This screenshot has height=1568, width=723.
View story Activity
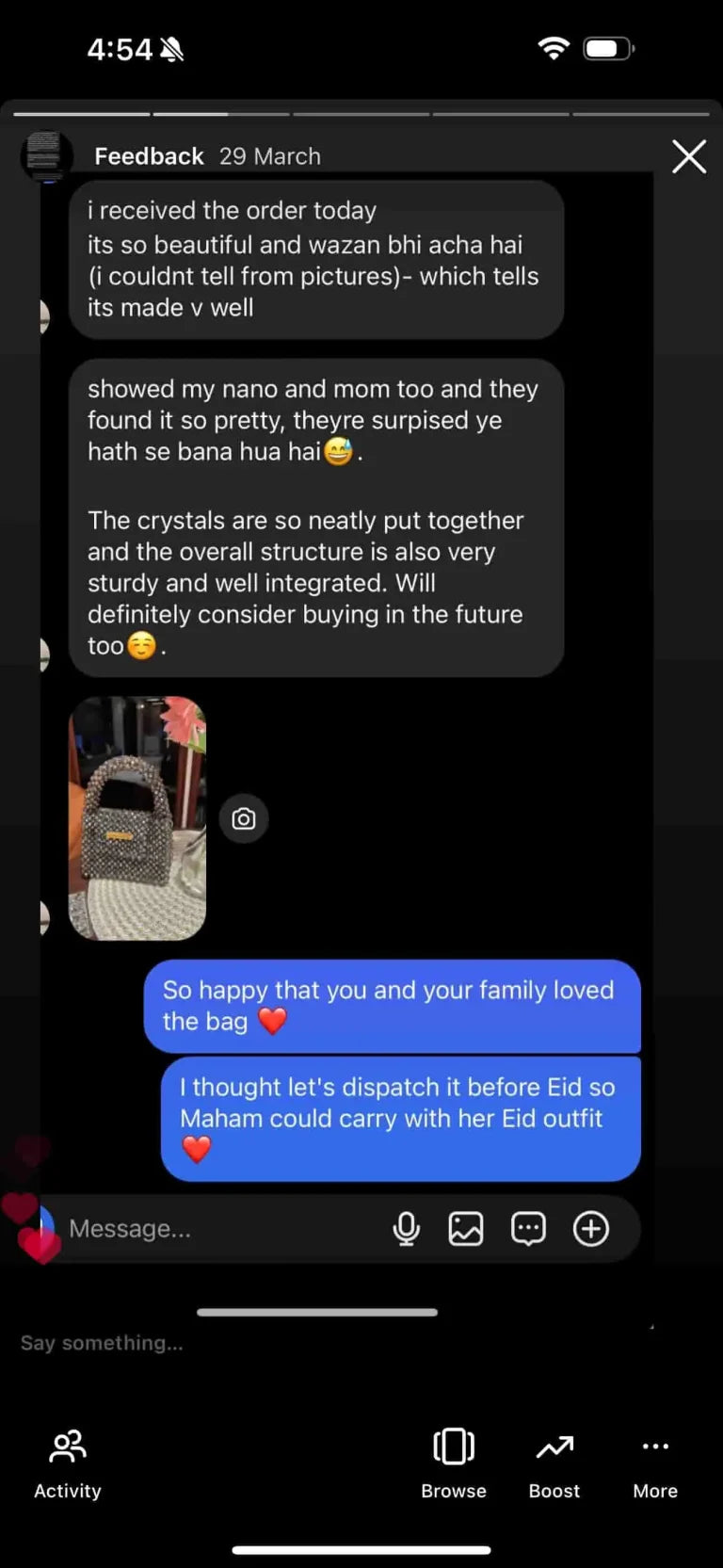[67, 1463]
